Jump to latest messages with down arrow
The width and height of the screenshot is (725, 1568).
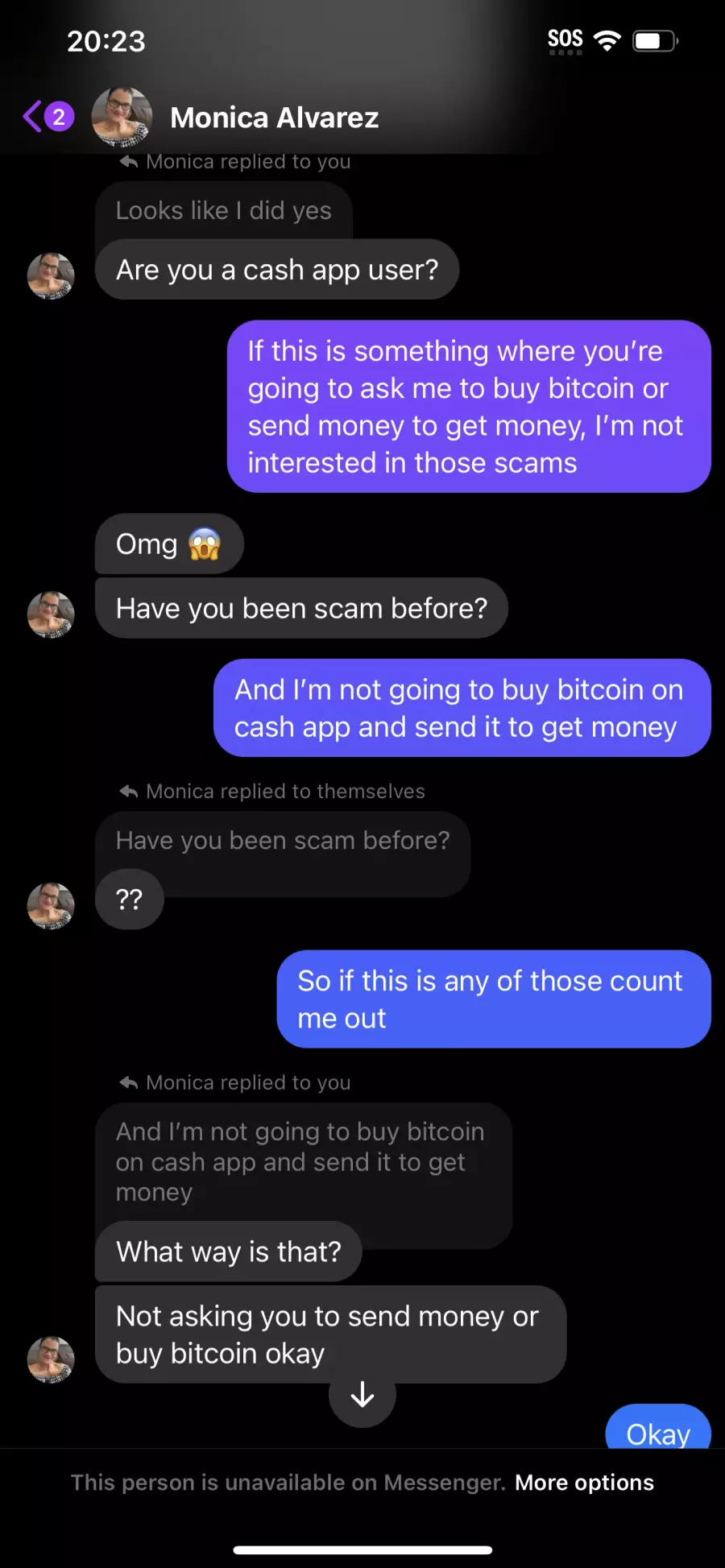[x=362, y=1394]
